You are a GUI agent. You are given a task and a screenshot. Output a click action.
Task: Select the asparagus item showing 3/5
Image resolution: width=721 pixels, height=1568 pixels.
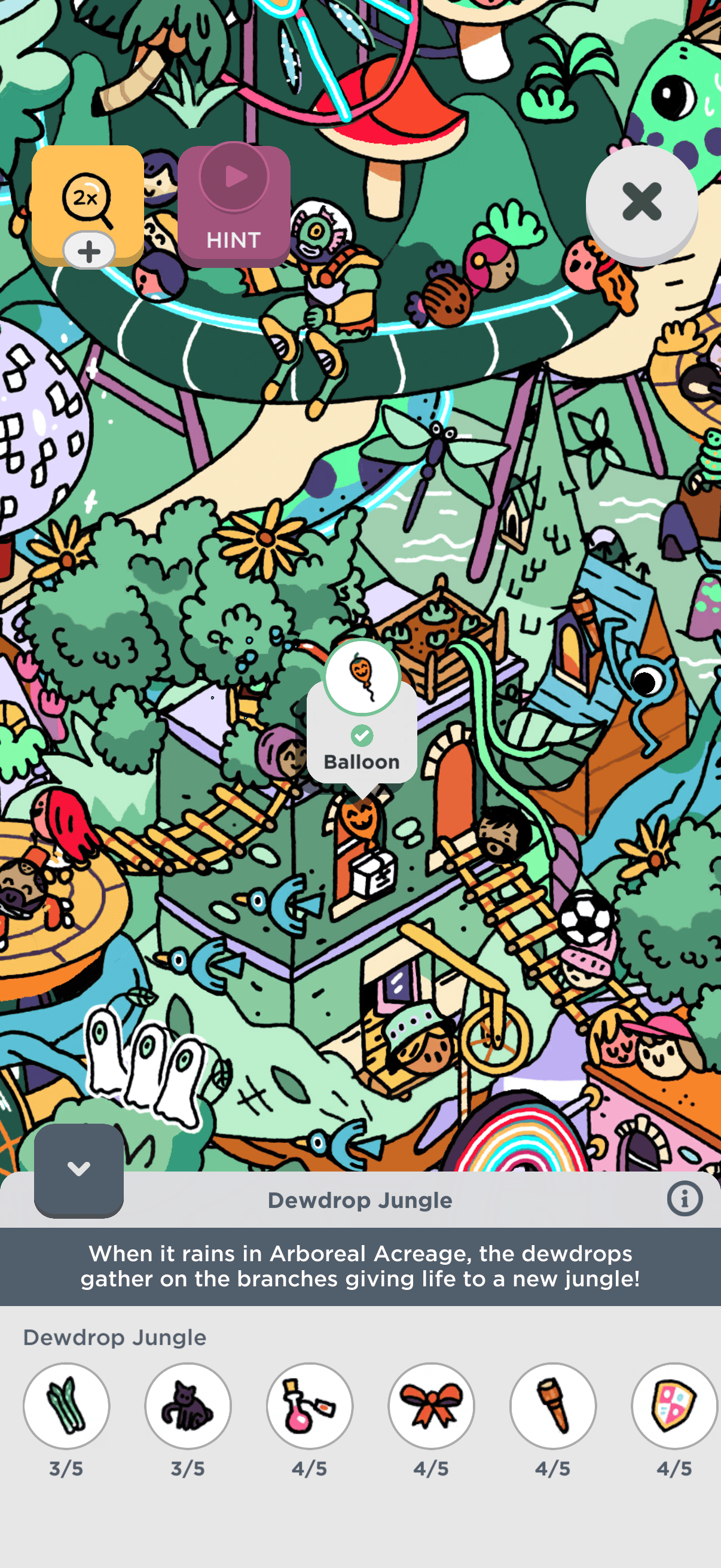[66, 1405]
